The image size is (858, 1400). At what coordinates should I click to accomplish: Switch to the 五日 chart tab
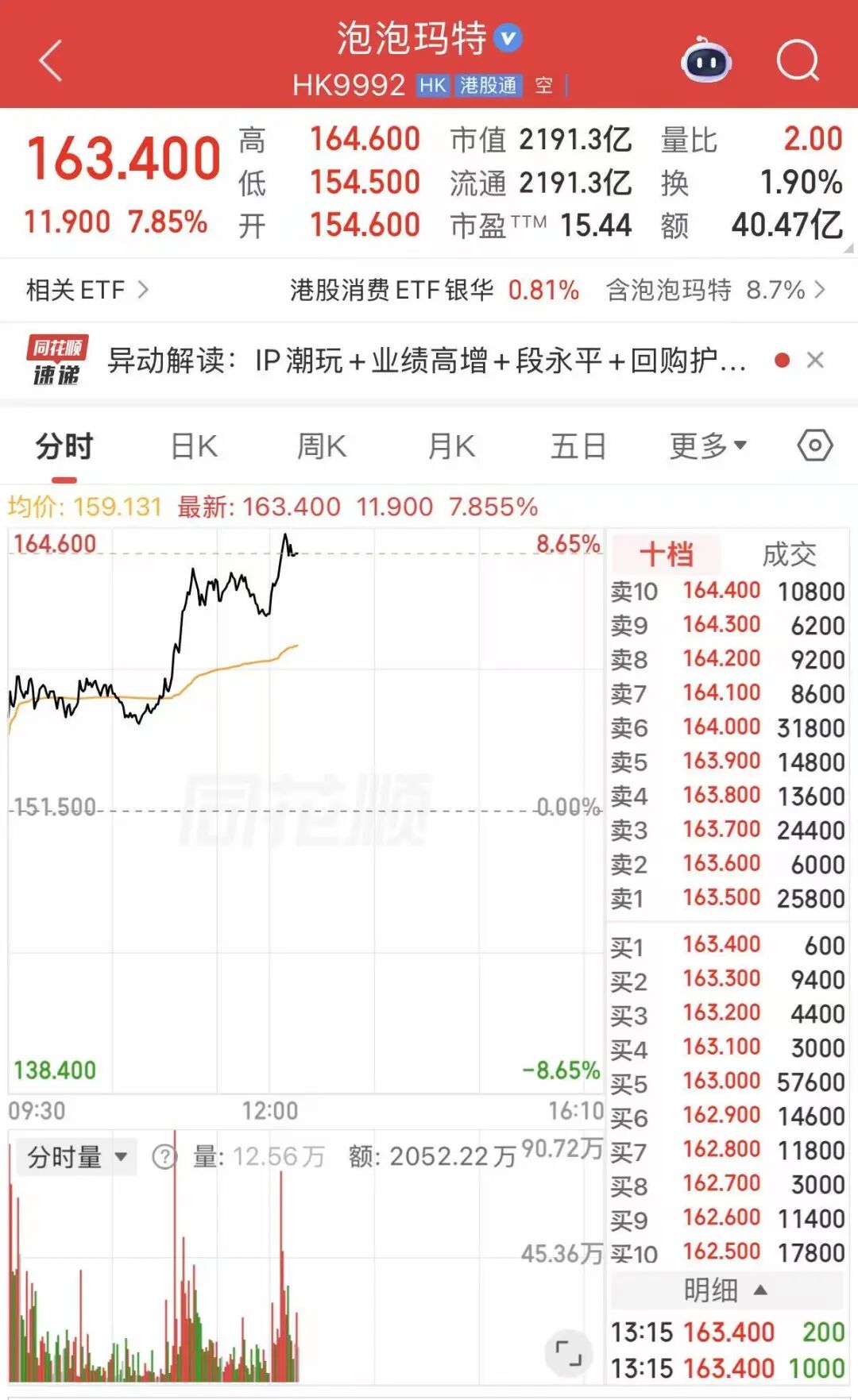578,446
